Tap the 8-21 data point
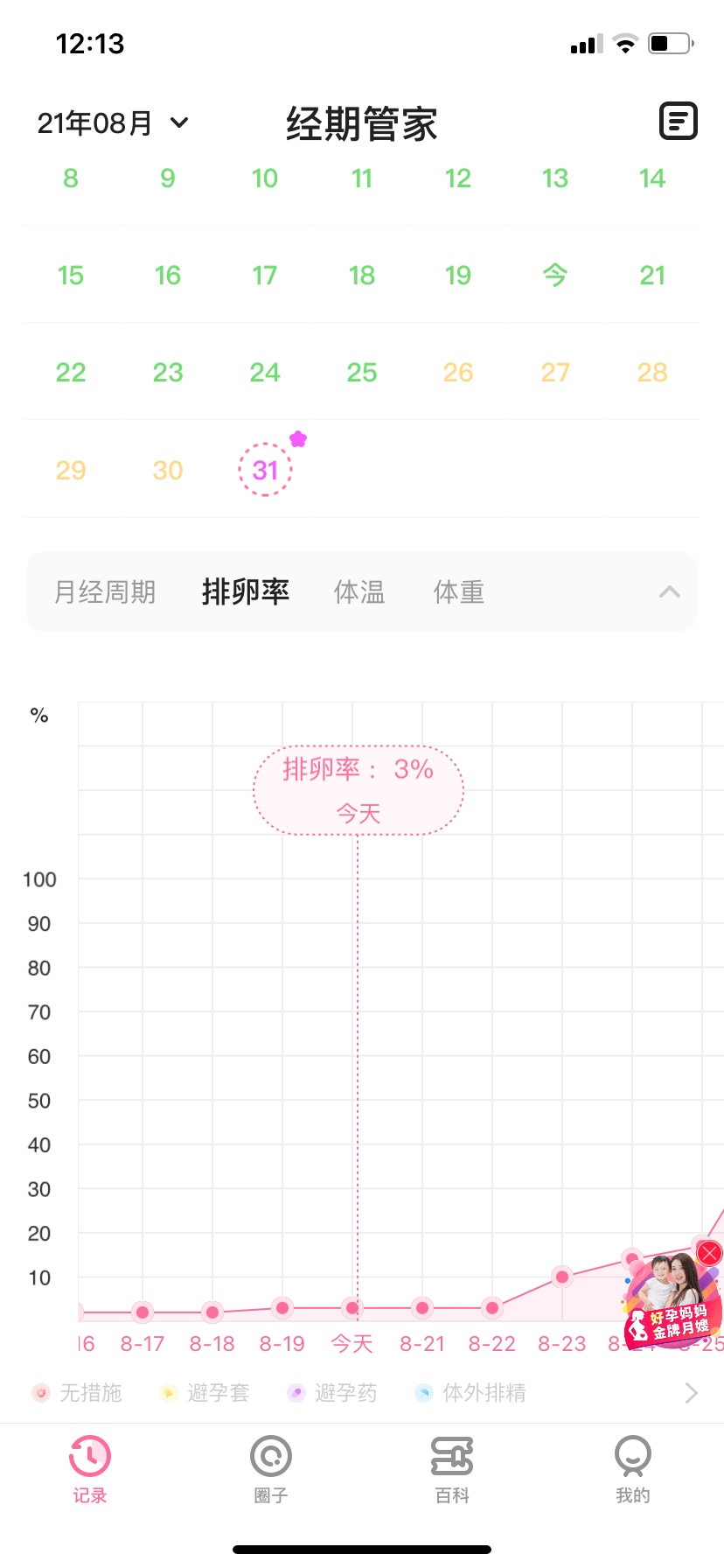The image size is (724, 1568). pos(422,1308)
